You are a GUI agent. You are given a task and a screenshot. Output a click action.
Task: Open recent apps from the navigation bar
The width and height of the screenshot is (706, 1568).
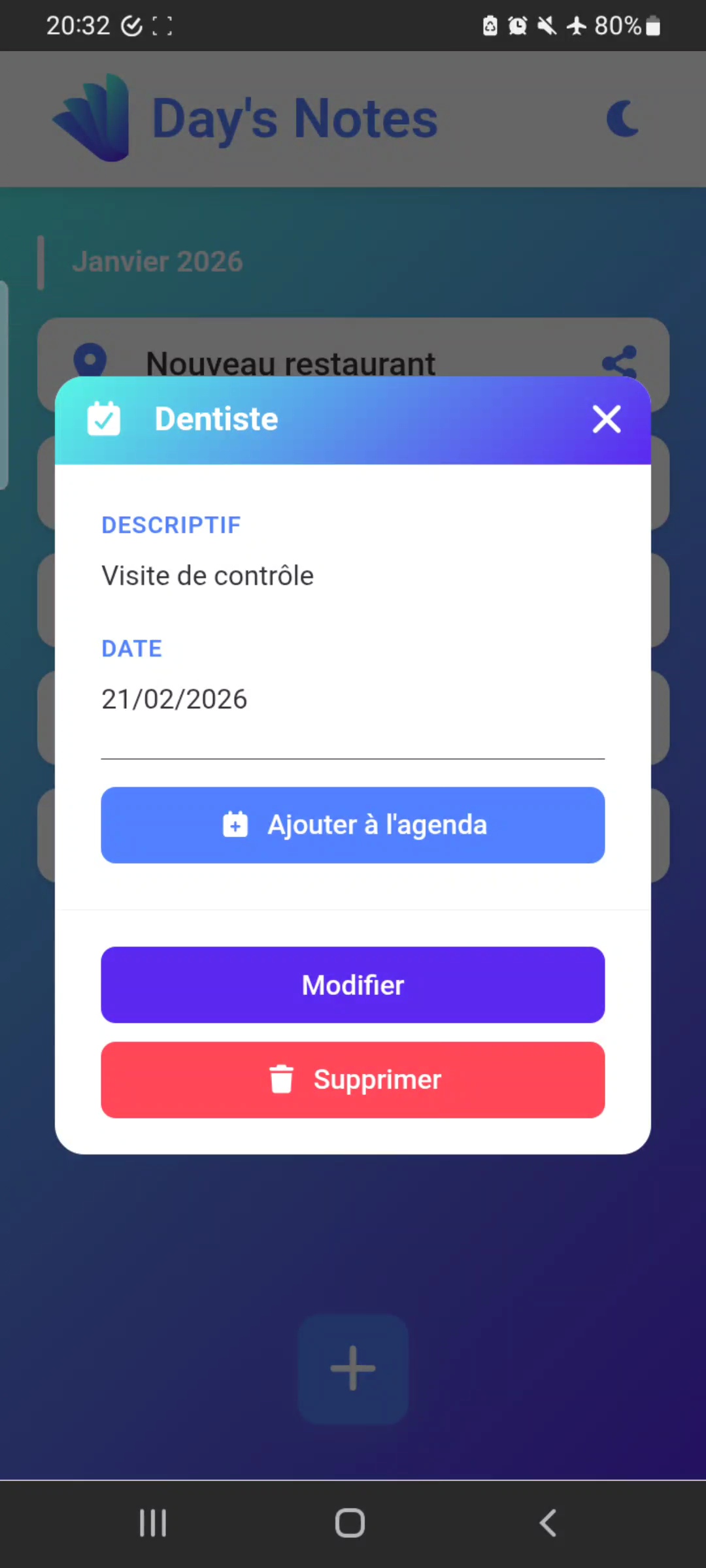152,1522
